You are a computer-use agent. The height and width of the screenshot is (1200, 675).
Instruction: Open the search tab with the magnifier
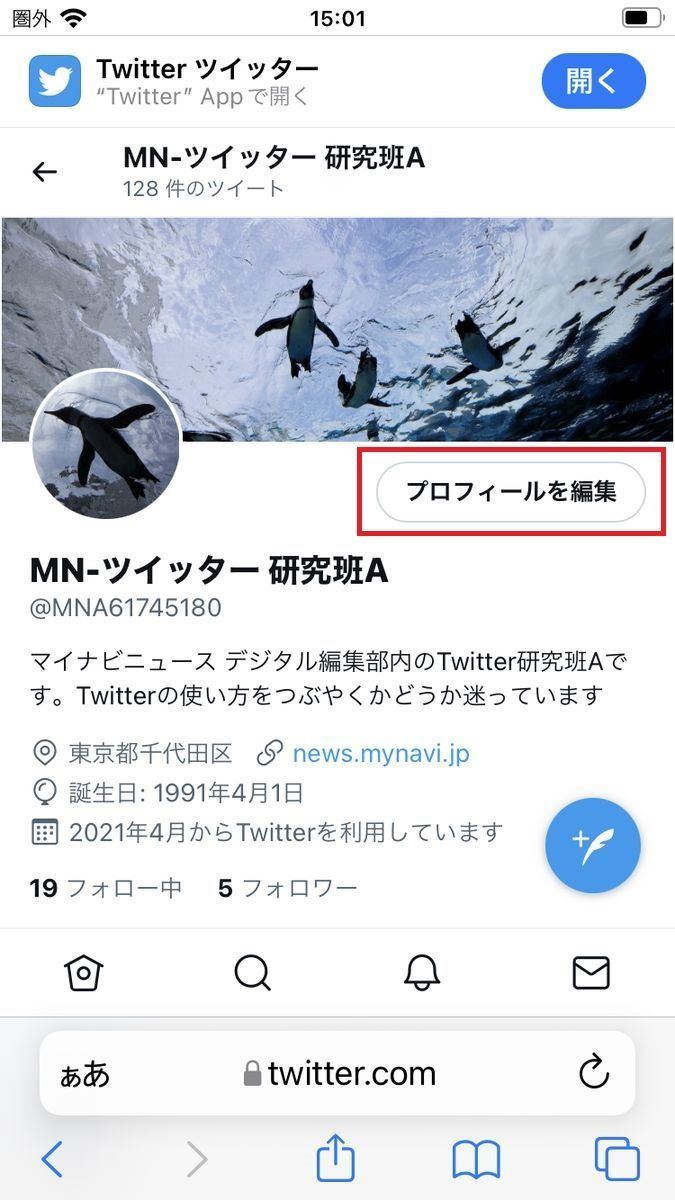[253, 971]
